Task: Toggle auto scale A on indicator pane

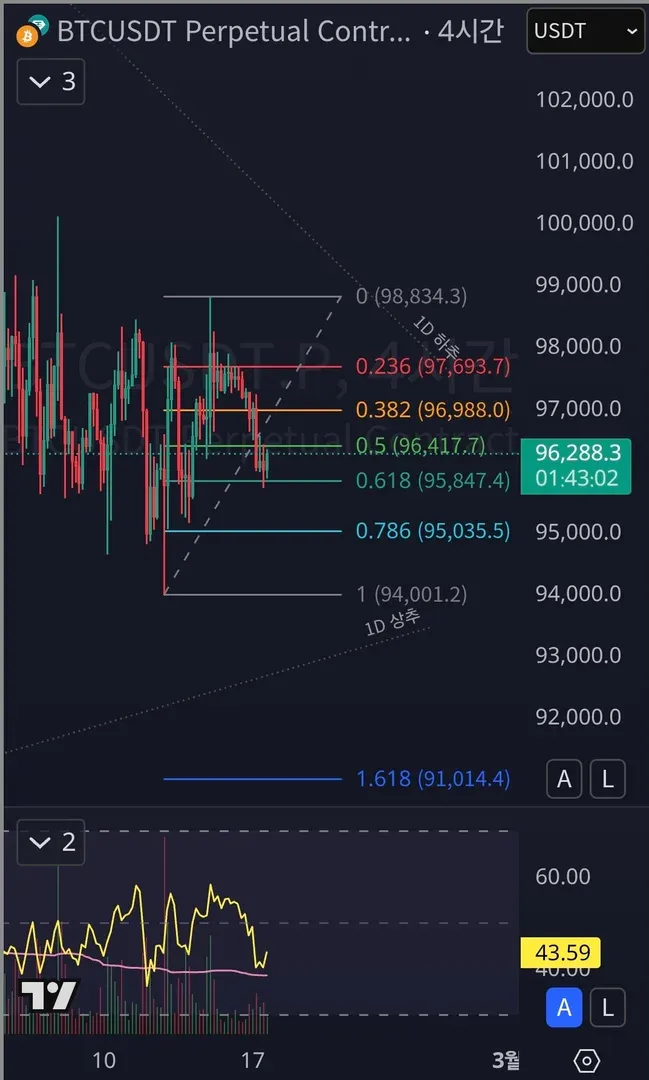Action: 564,1007
